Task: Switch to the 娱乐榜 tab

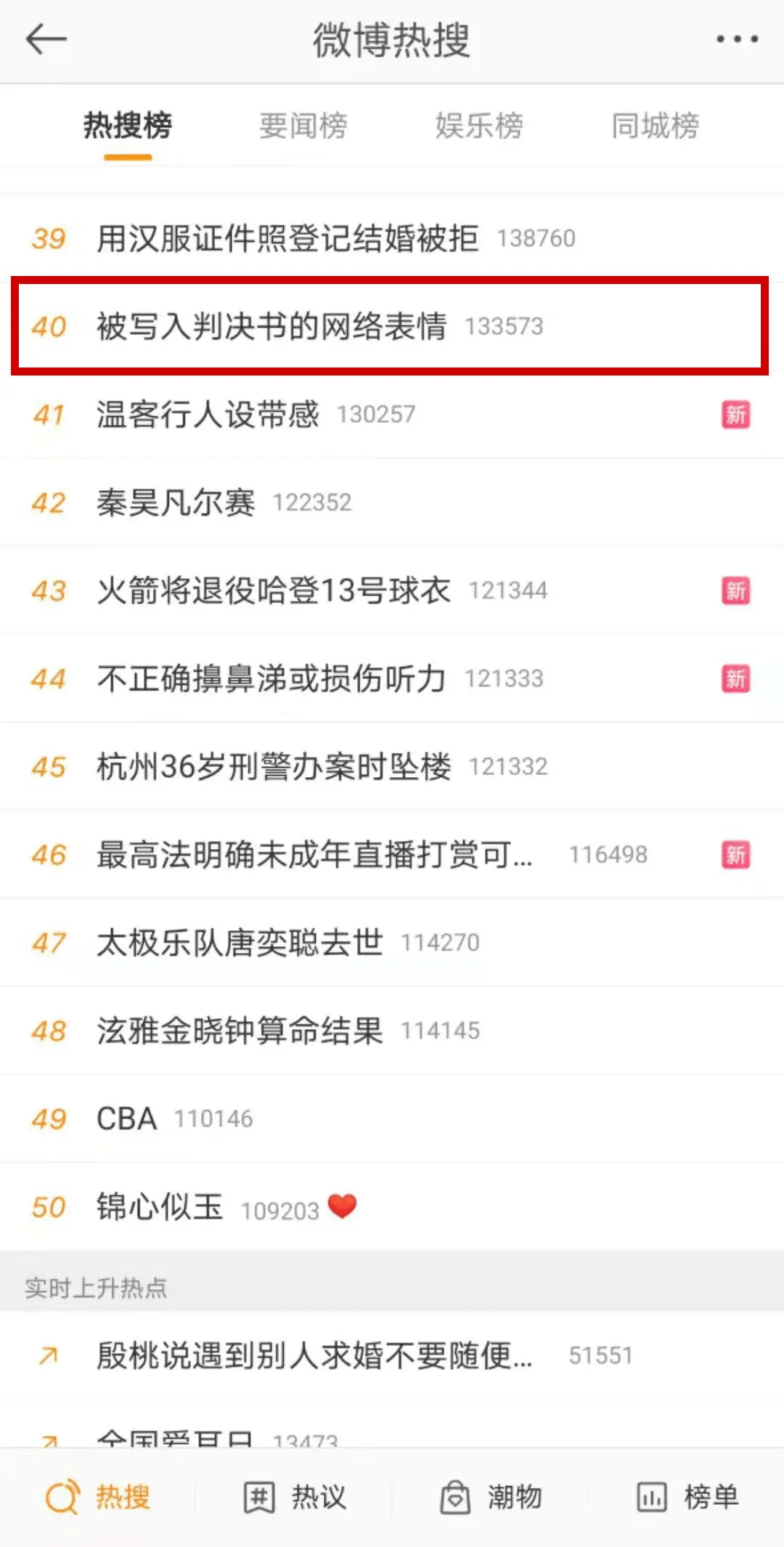Action: pos(479,126)
